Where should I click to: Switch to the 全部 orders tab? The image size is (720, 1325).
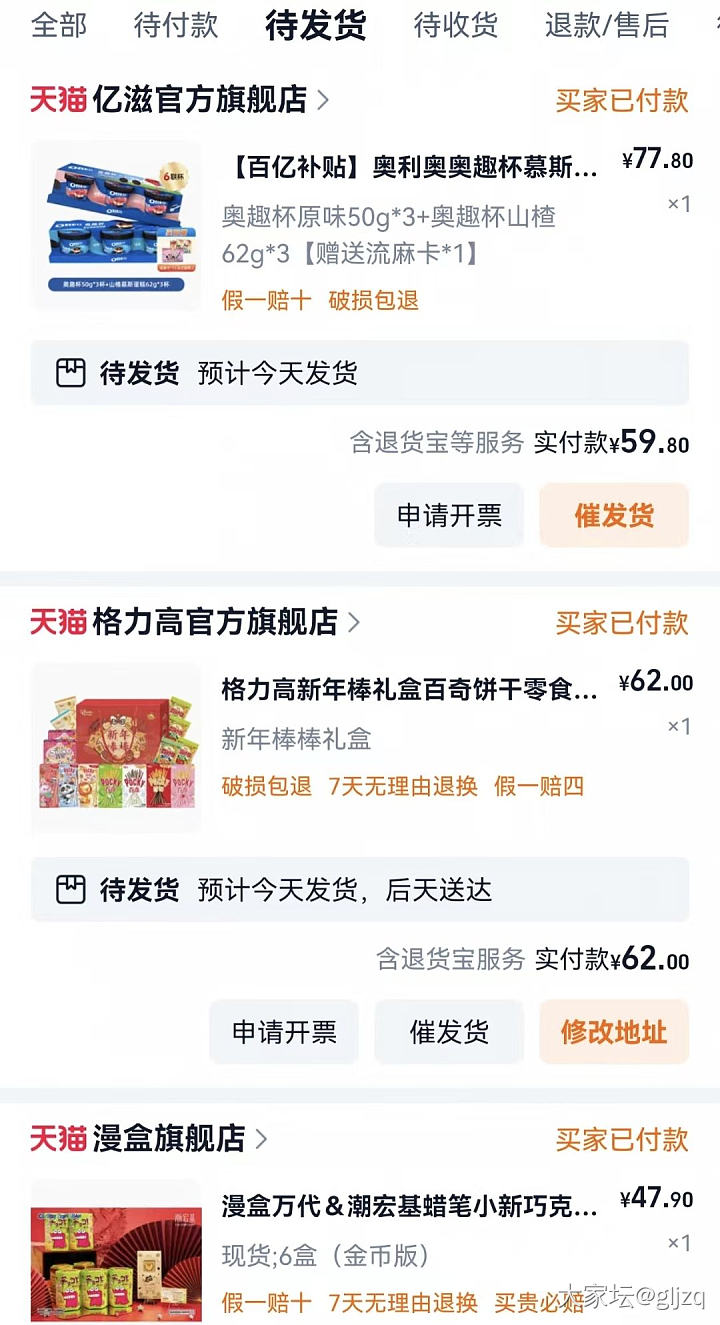(x=59, y=25)
